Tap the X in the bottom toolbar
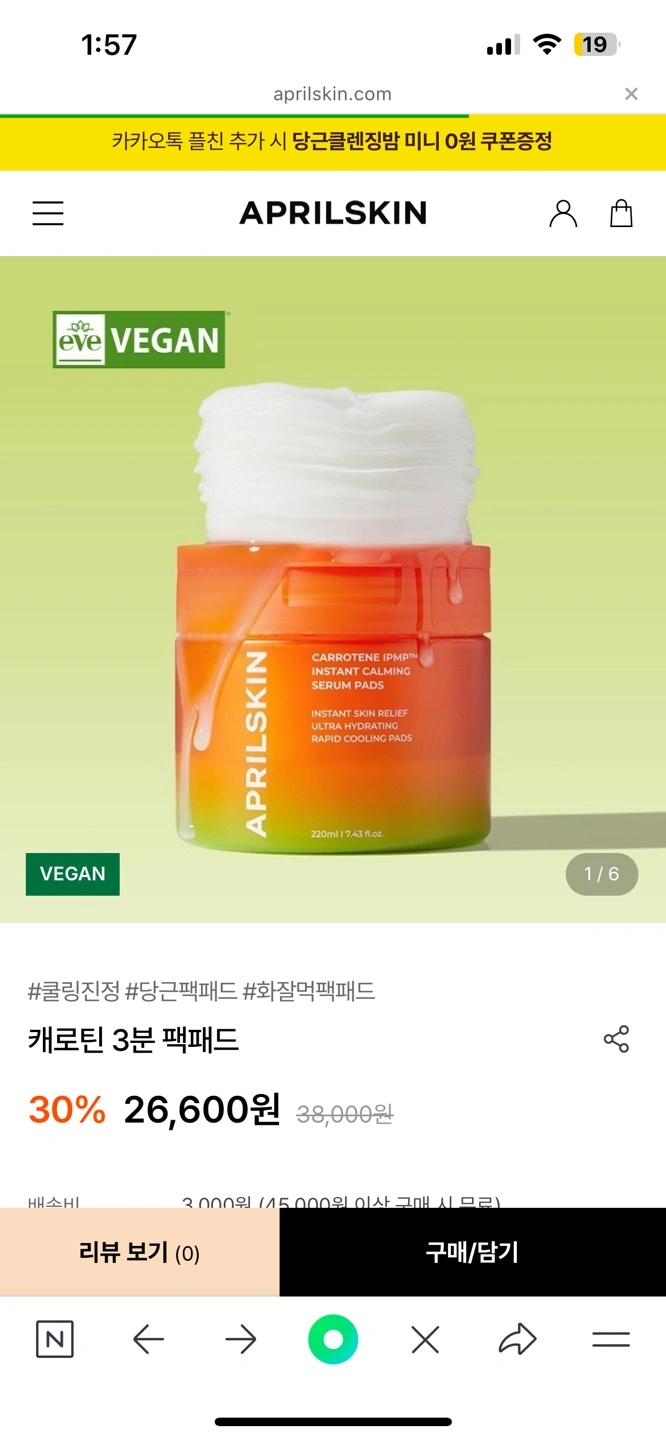This screenshot has height=1440, width=666. (425, 1340)
